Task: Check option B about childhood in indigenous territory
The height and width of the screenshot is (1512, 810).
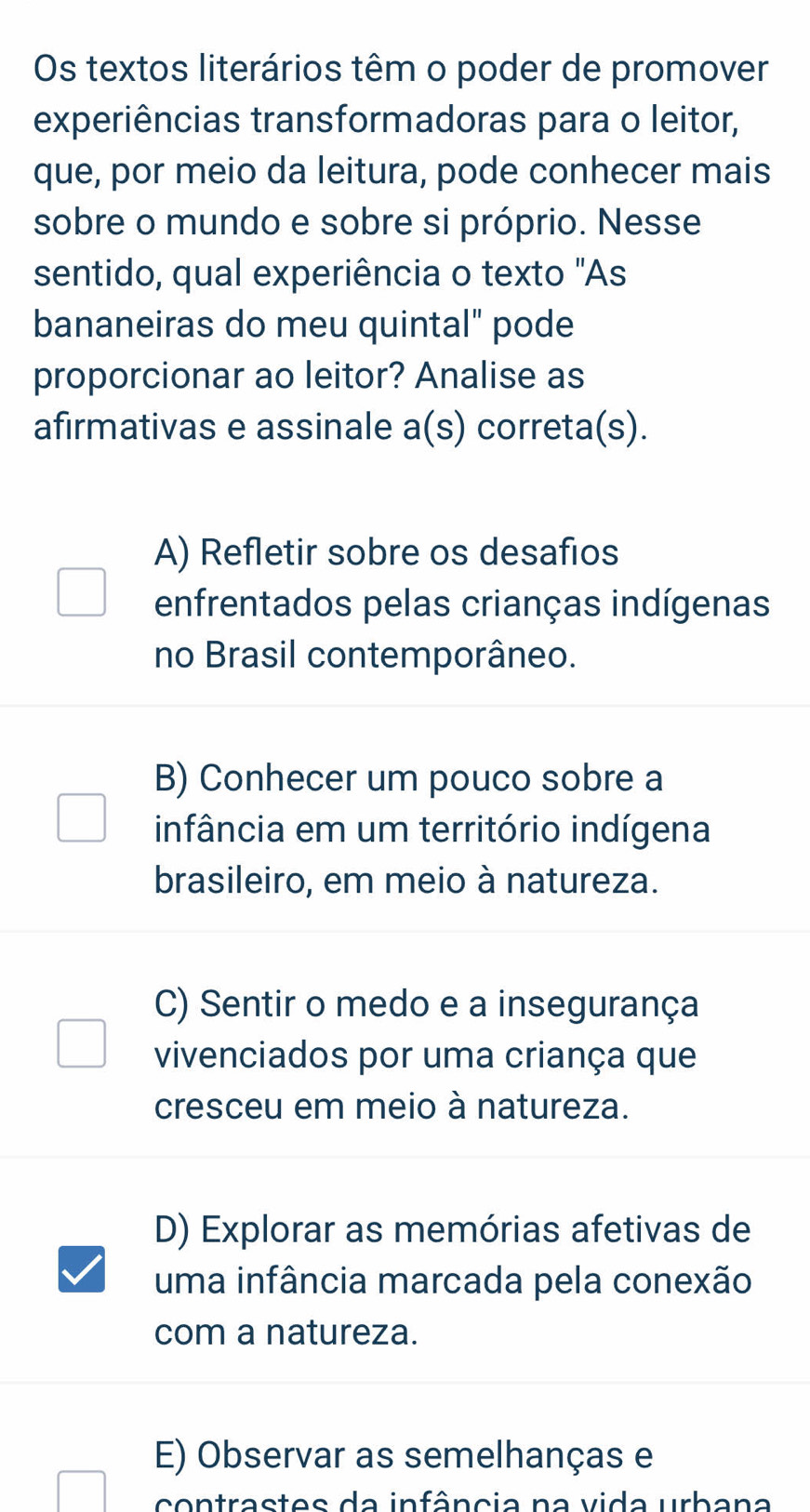Action: (x=82, y=818)
